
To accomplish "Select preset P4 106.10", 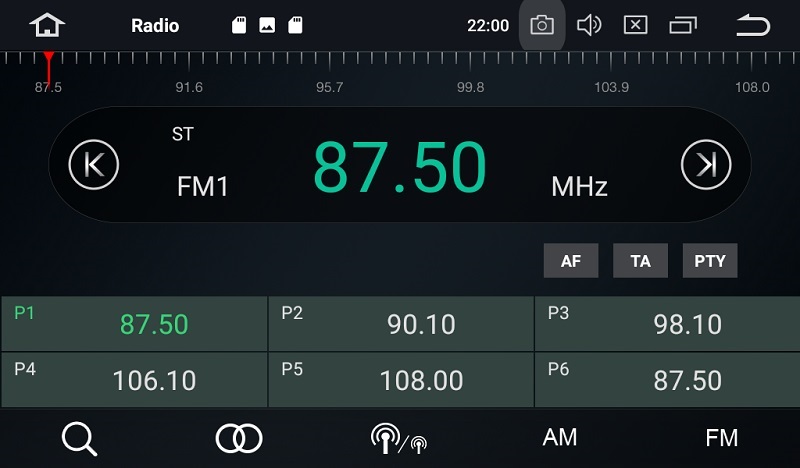I will (134, 379).
